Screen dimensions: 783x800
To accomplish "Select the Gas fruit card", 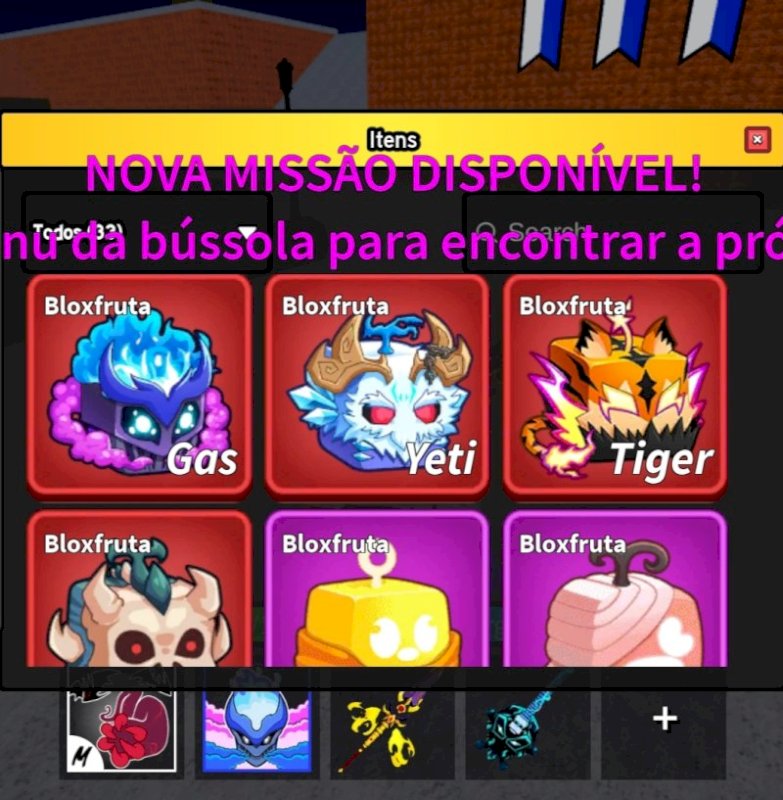I will pyautogui.click(x=140, y=385).
